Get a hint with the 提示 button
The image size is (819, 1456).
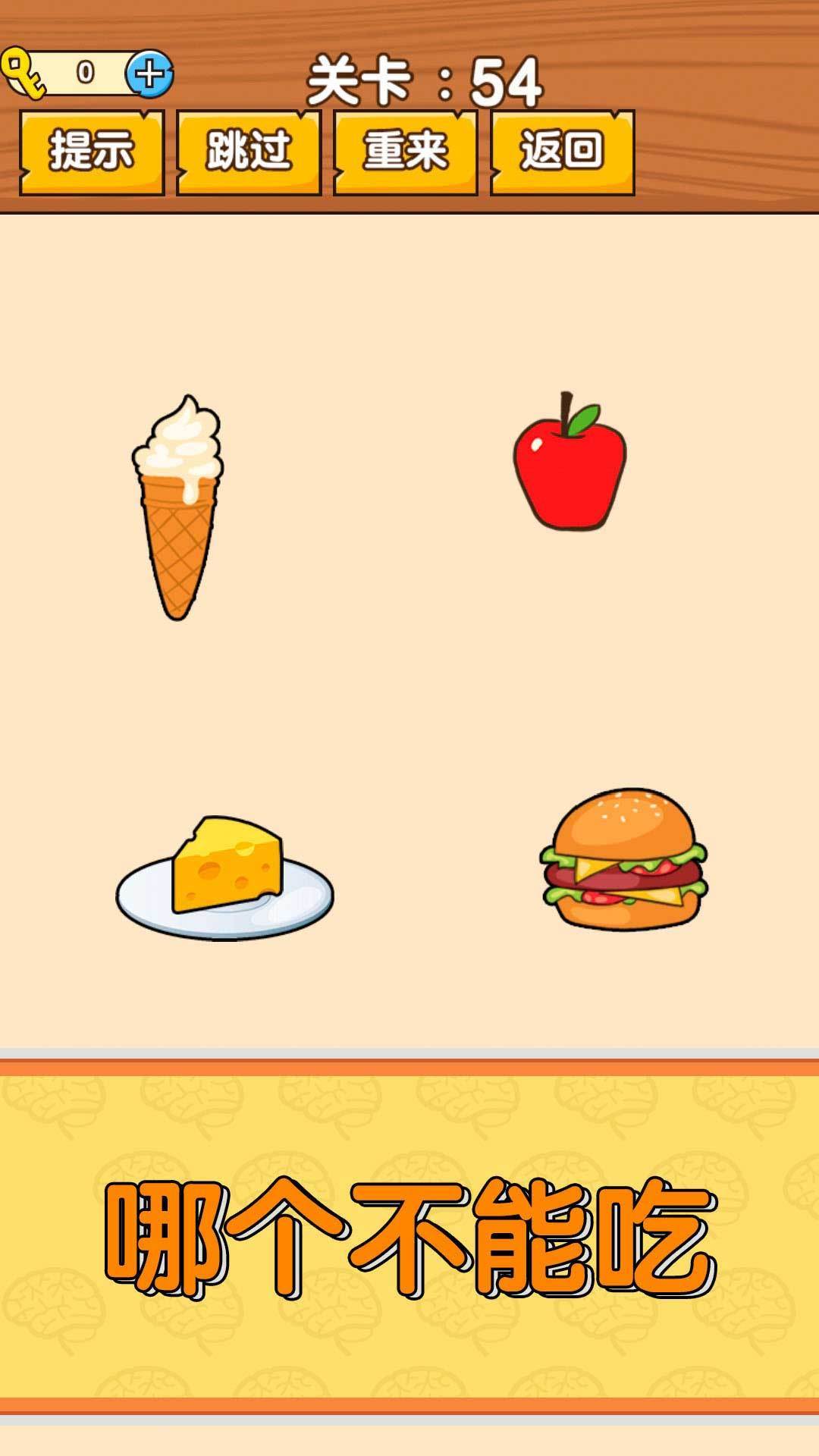[x=92, y=152]
